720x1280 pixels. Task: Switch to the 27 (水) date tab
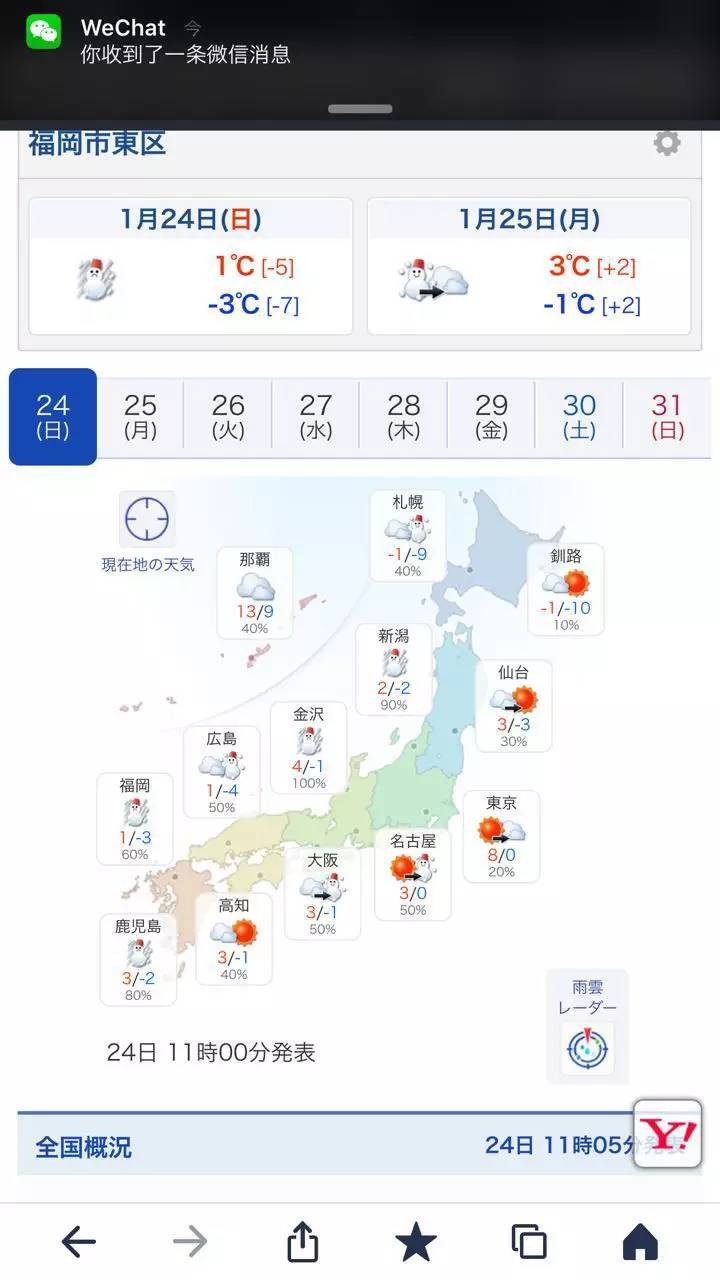point(316,417)
